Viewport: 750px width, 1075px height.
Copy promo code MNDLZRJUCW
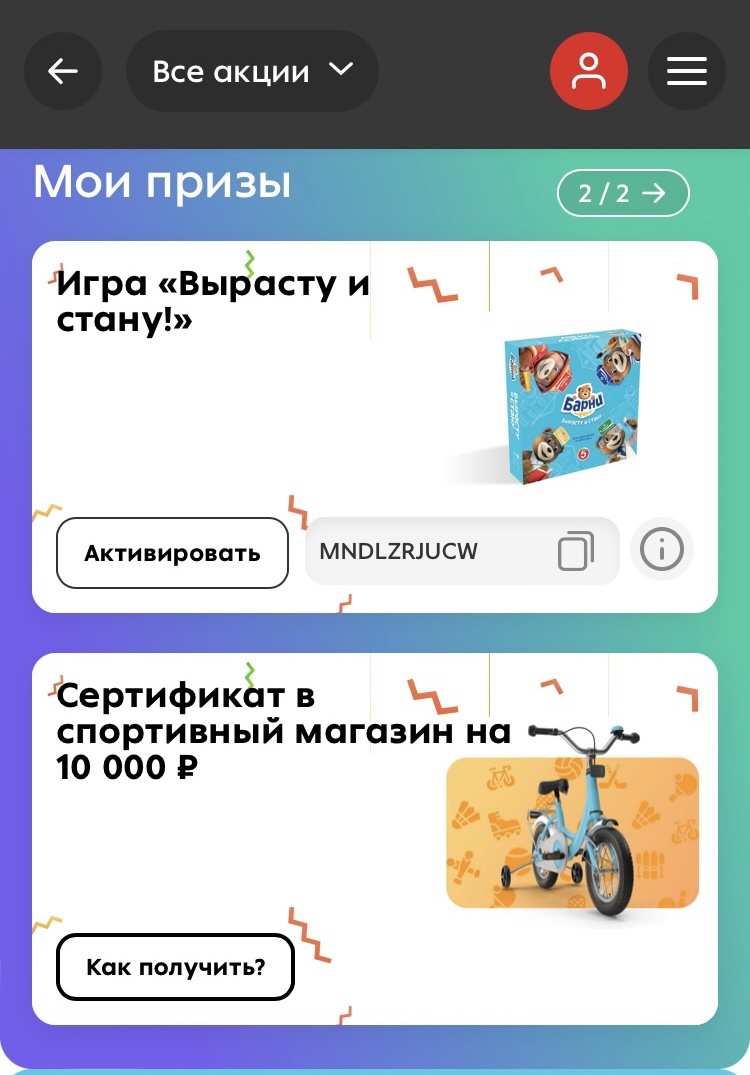coord(575,551)
